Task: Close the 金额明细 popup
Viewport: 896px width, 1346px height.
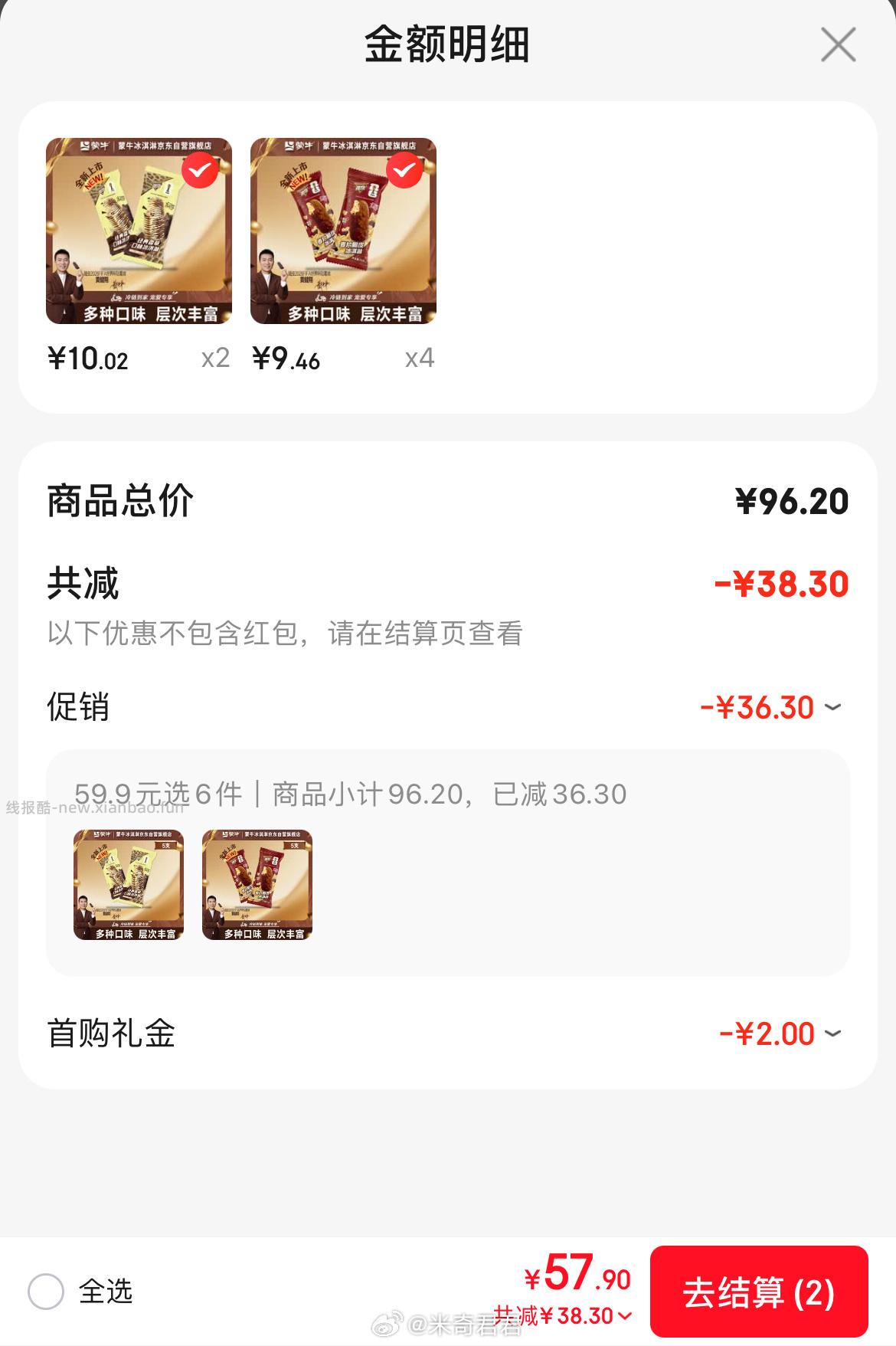Action: (839, 44)
